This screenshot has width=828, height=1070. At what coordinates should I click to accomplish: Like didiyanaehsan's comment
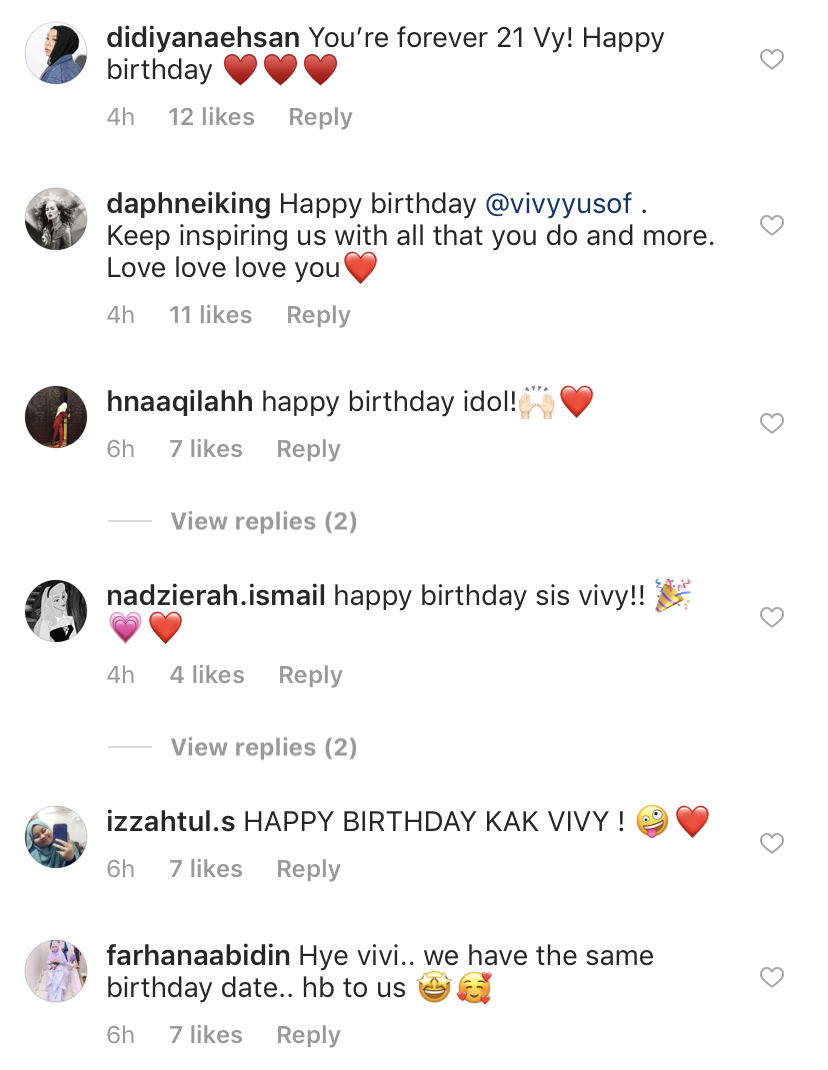(772, 60)
